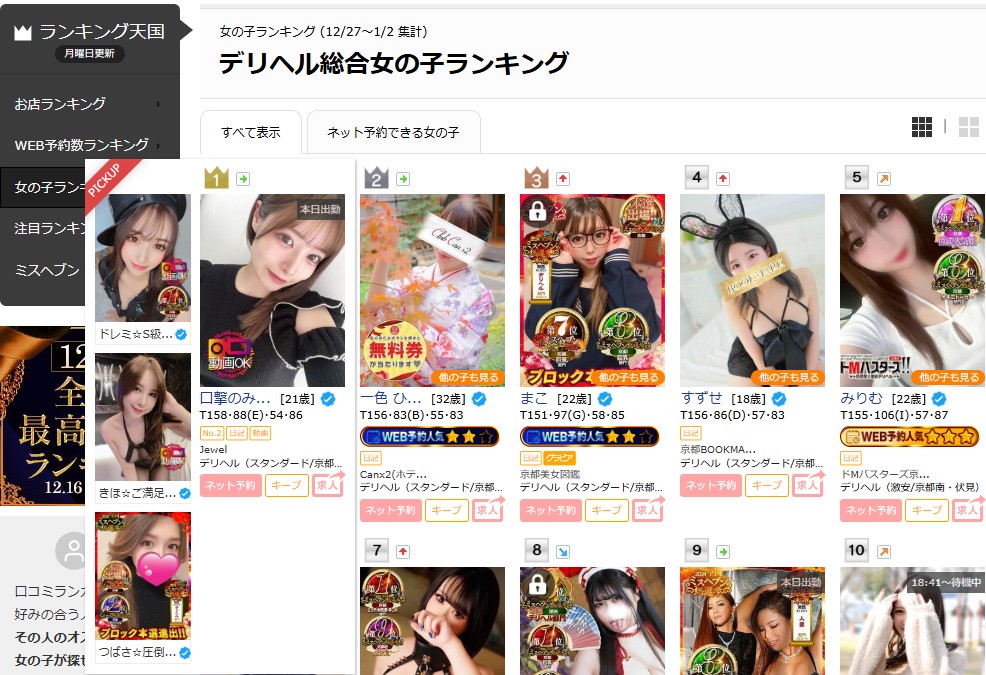Image resolution: width=986 pixels, height=675 pixels.
Task: Open the rank 1 profile photo
Action: pyautogui.click(x=272, y=290)
